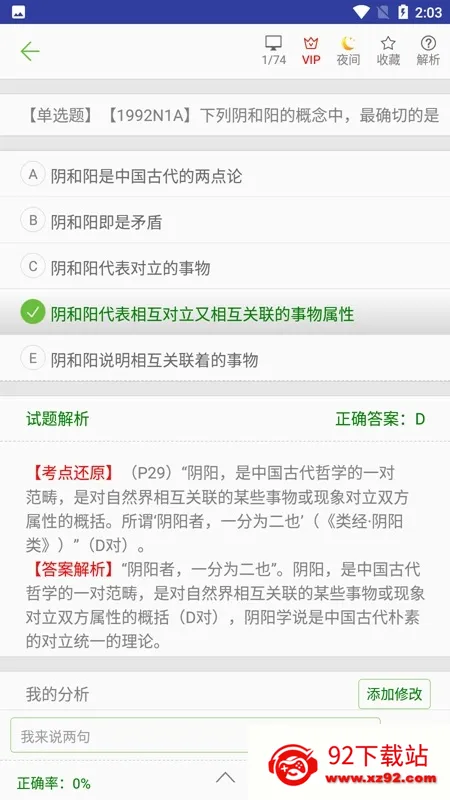Switch to 夜间 night mode
The height and width of the screenshot is (800, 450).
pos(348,51)
